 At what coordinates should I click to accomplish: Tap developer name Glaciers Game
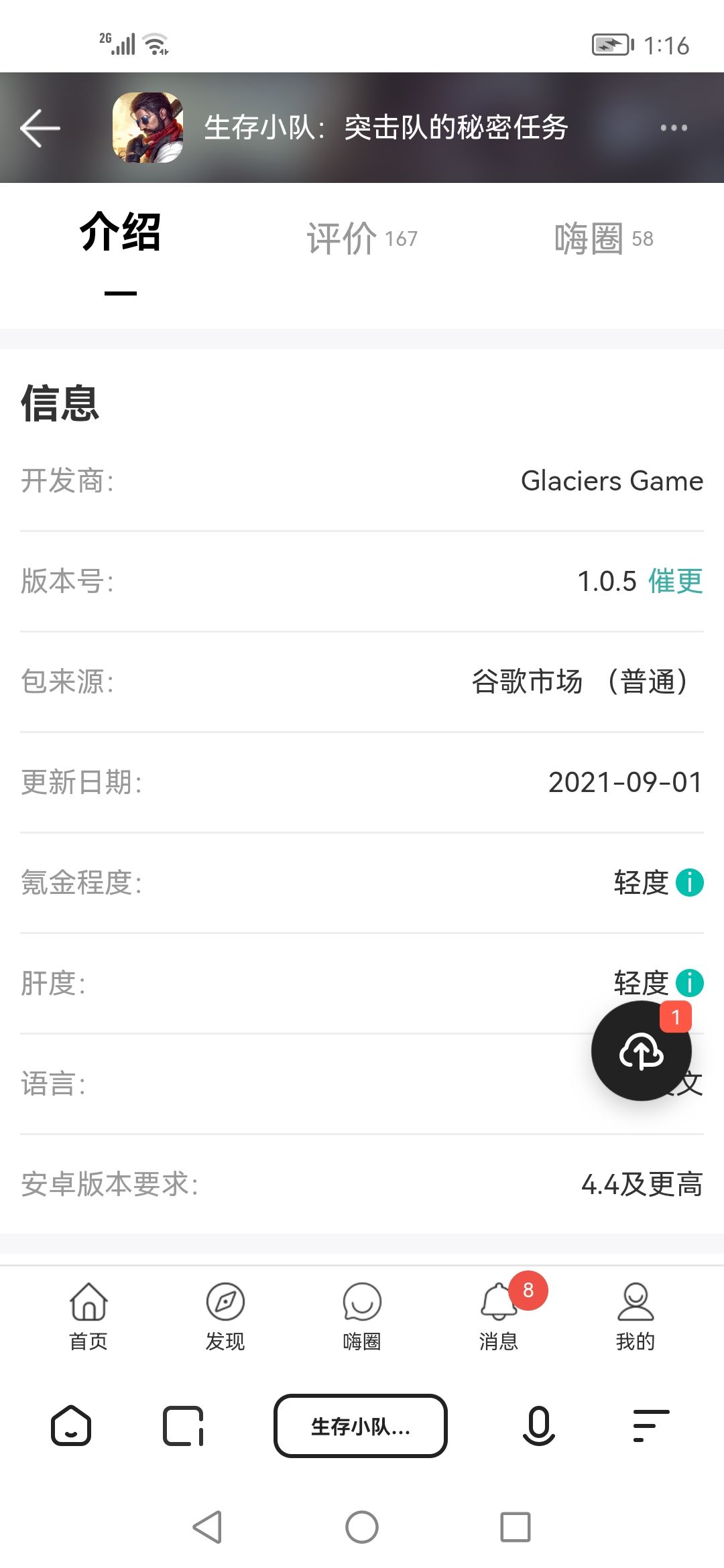611,481
